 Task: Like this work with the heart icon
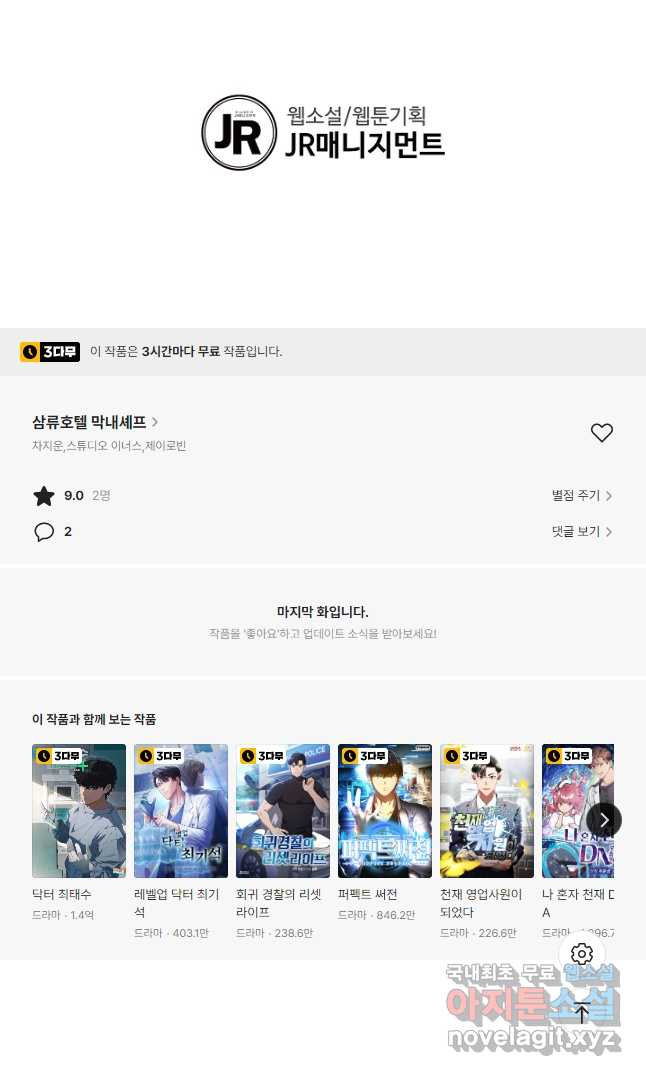[x=601, y=433]
